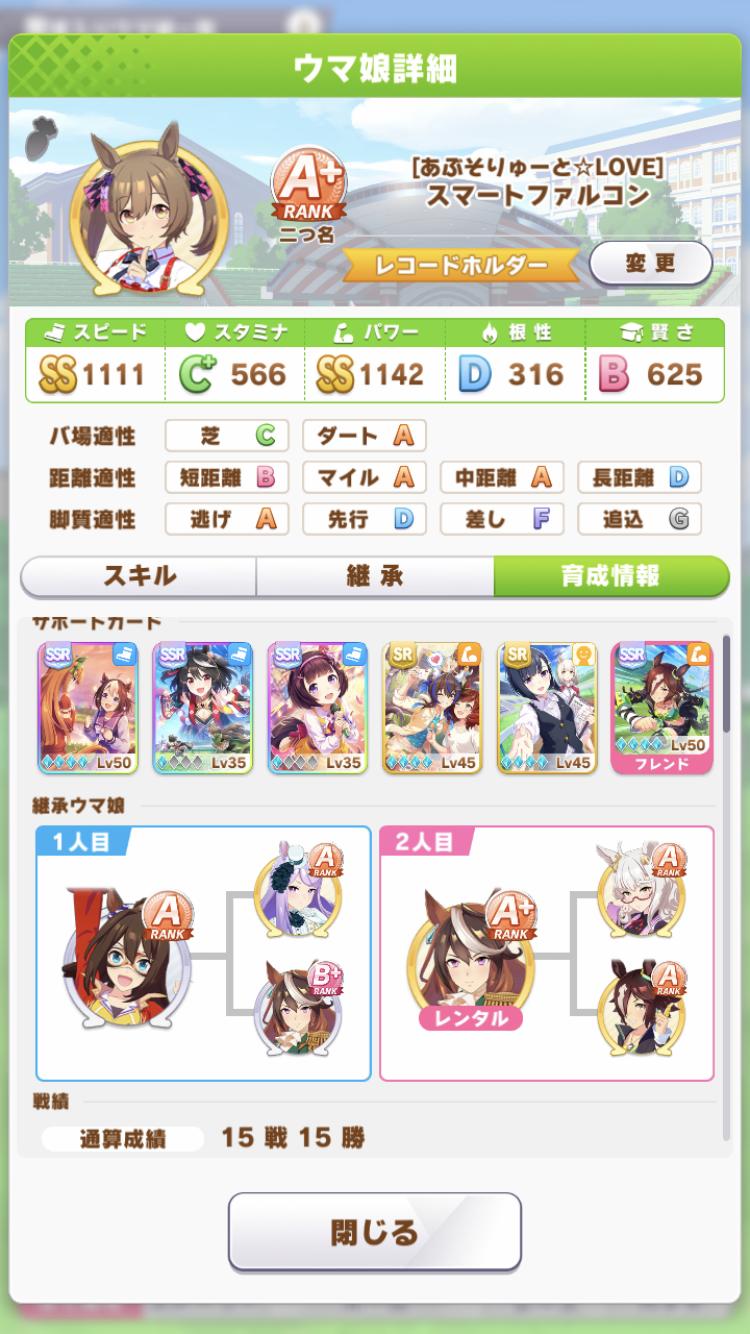750x1334 pixels.
Task: Open the first SR Lv45 support card
Action: 433,707
